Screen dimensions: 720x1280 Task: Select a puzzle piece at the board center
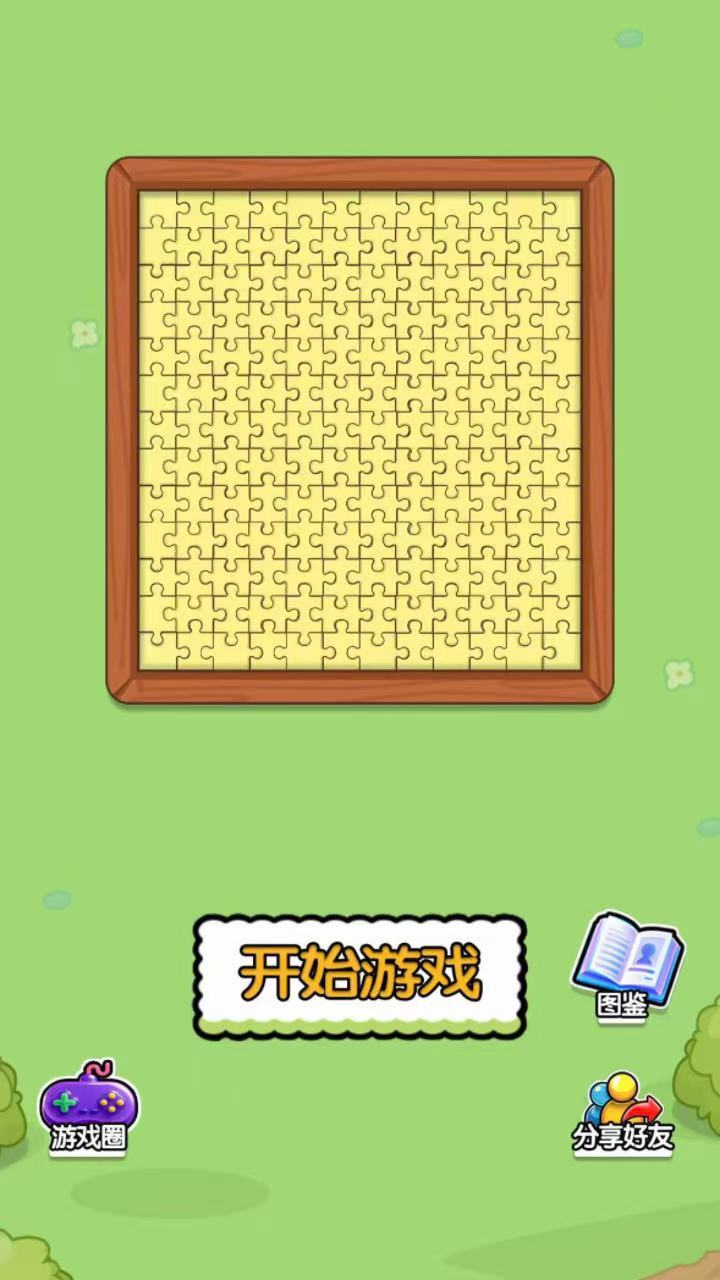click(x=358, y=430)
